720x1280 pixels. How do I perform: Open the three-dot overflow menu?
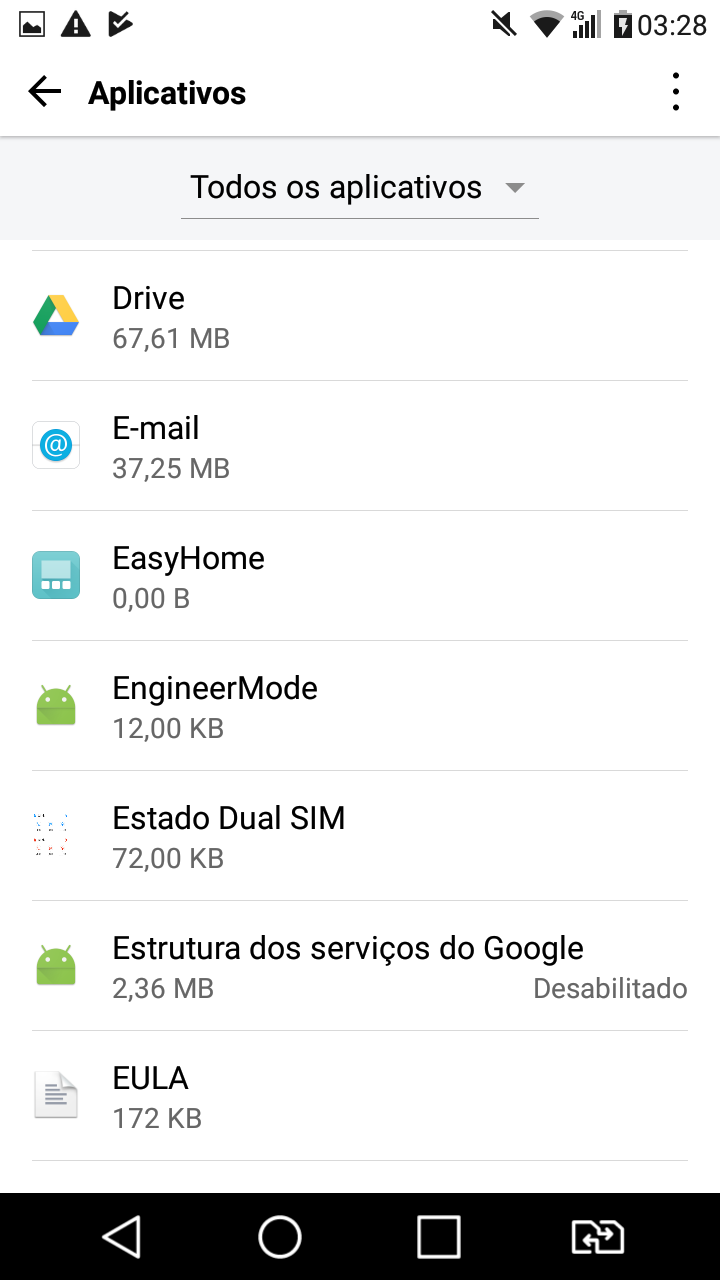tap(676, 93)
